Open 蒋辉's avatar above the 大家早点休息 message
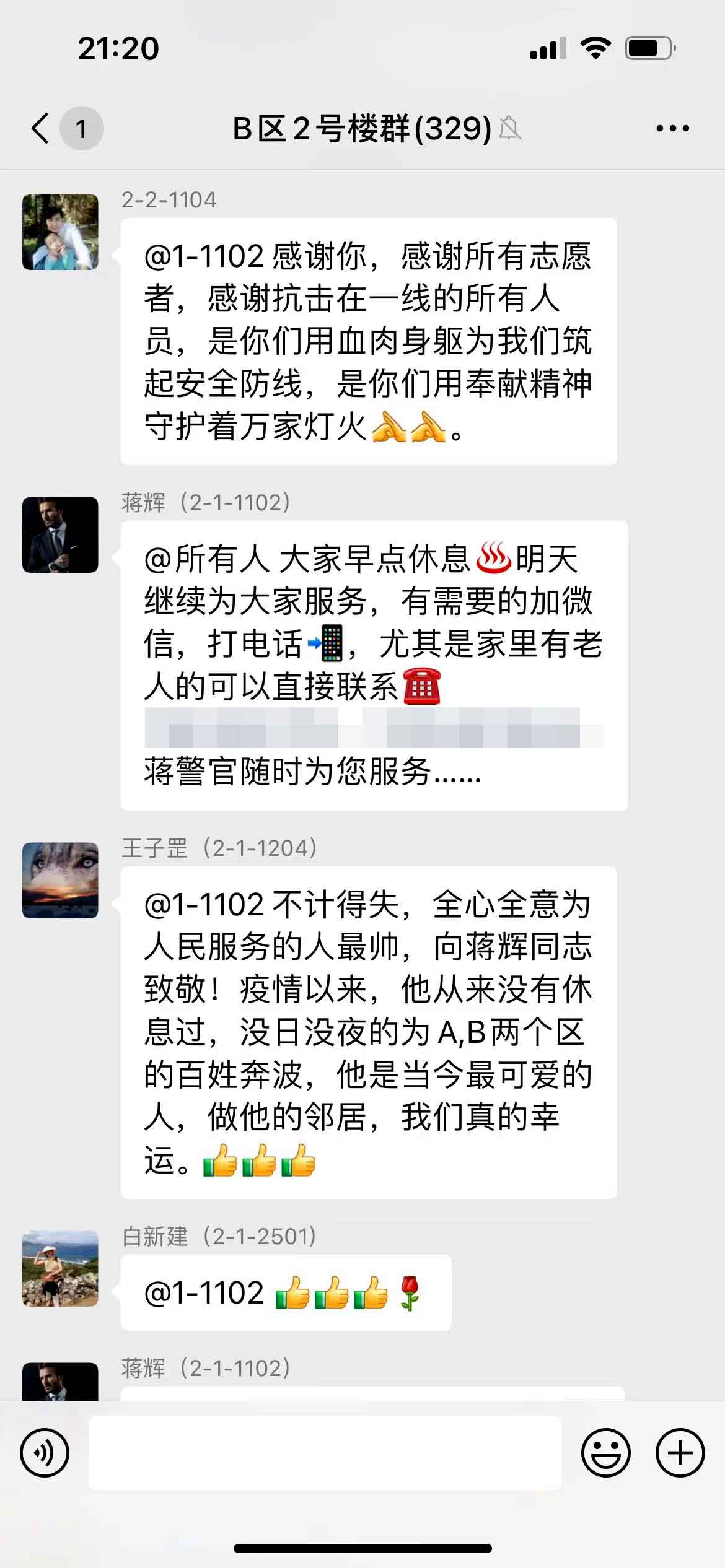 tap(60, 534)
